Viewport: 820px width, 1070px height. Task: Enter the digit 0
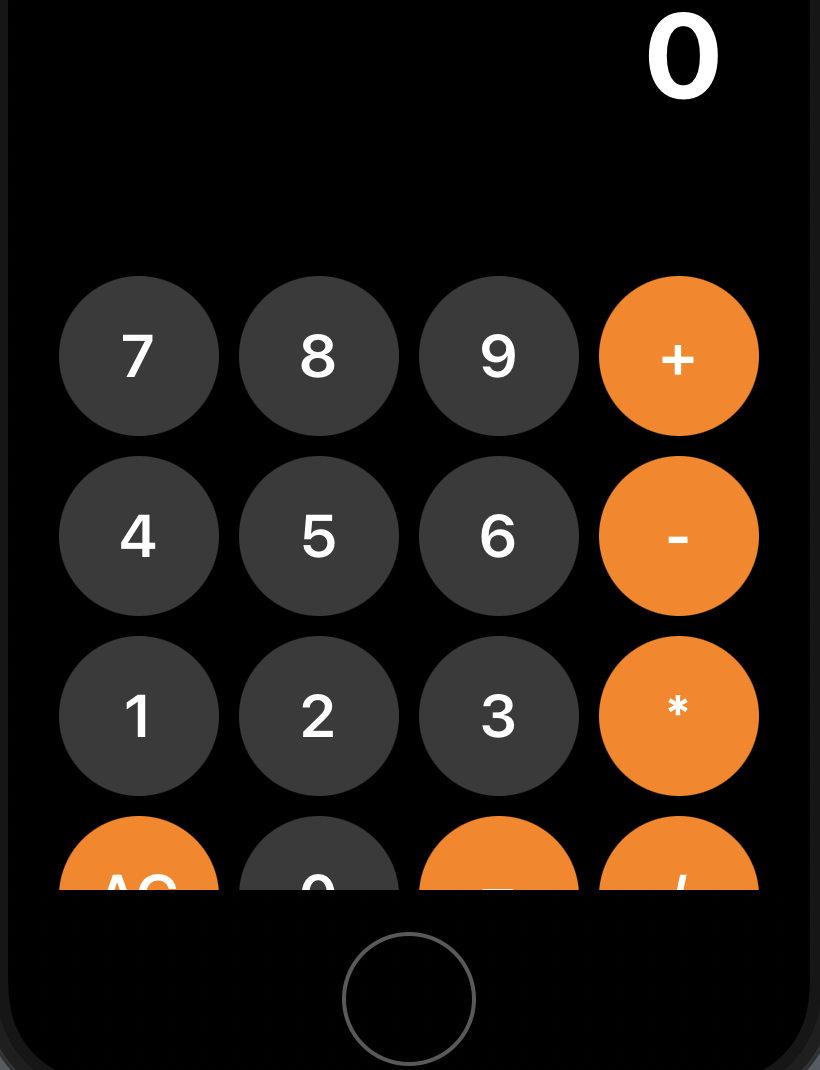[319, 860]
